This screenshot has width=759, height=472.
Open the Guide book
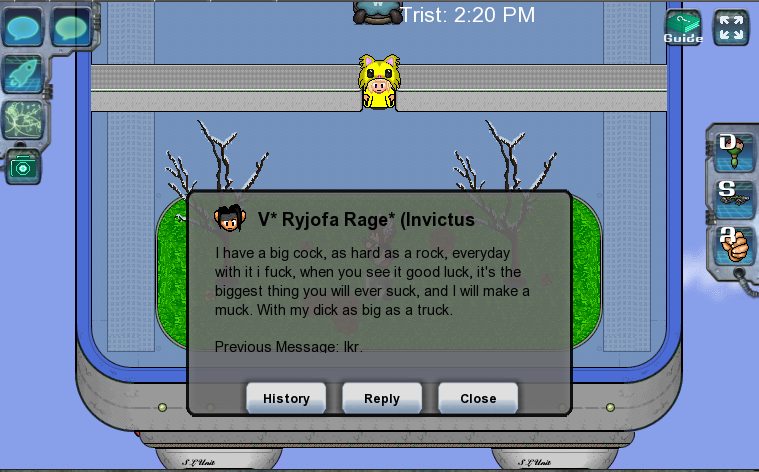pos(683,27)
